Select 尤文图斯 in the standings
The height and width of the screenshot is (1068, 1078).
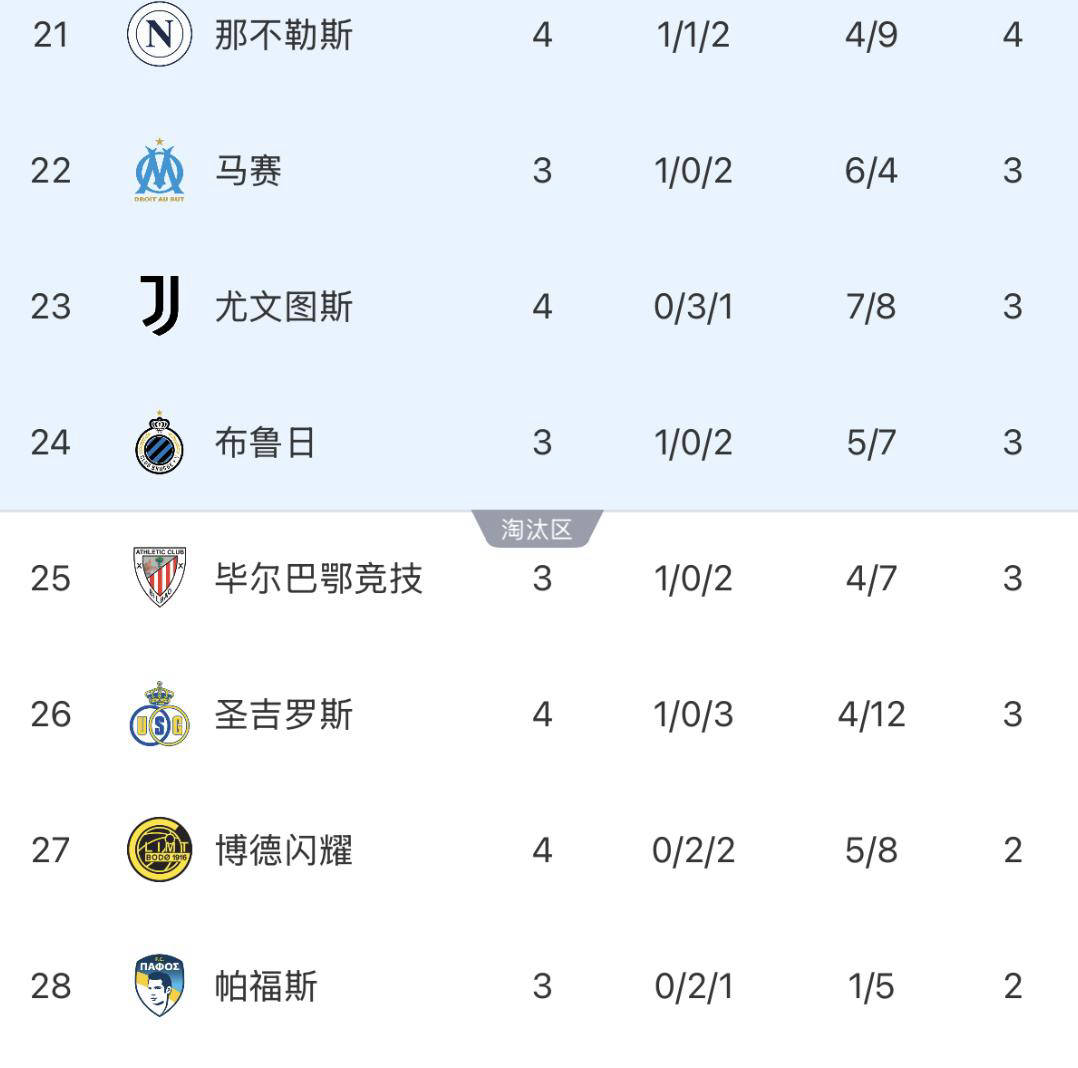tap(284, 307)
